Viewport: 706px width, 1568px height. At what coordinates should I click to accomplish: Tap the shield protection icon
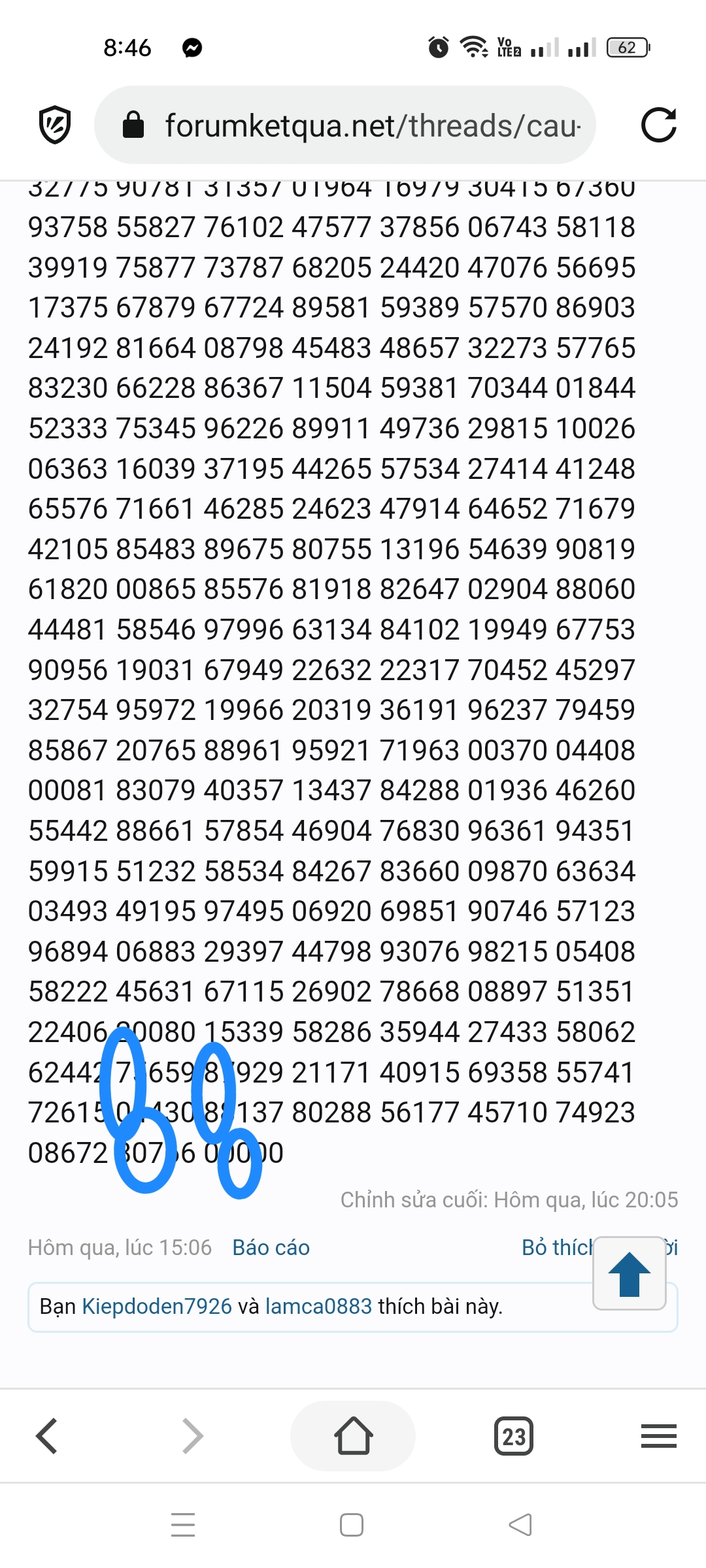click(55, 125)
